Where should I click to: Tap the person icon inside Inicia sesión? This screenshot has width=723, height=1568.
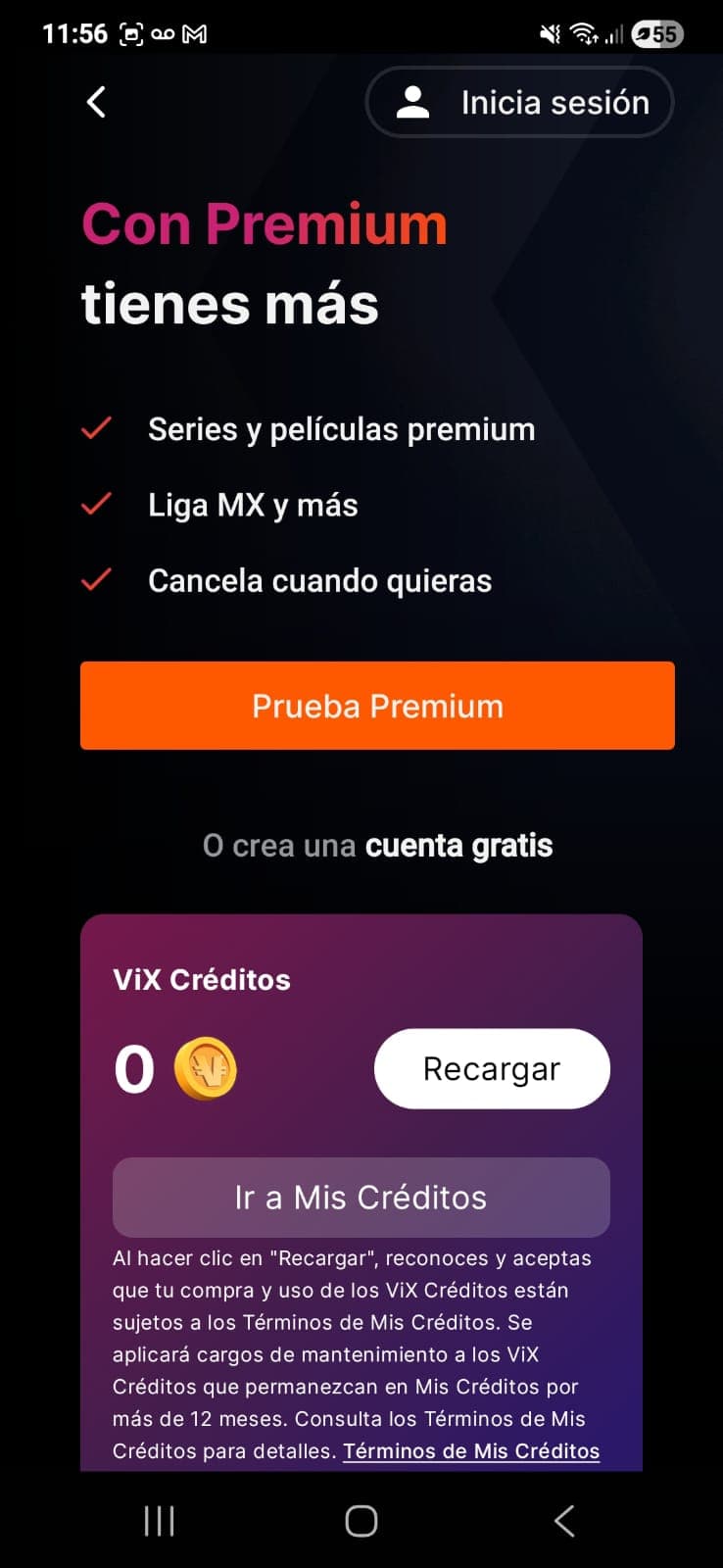click(x=414, y=101)
